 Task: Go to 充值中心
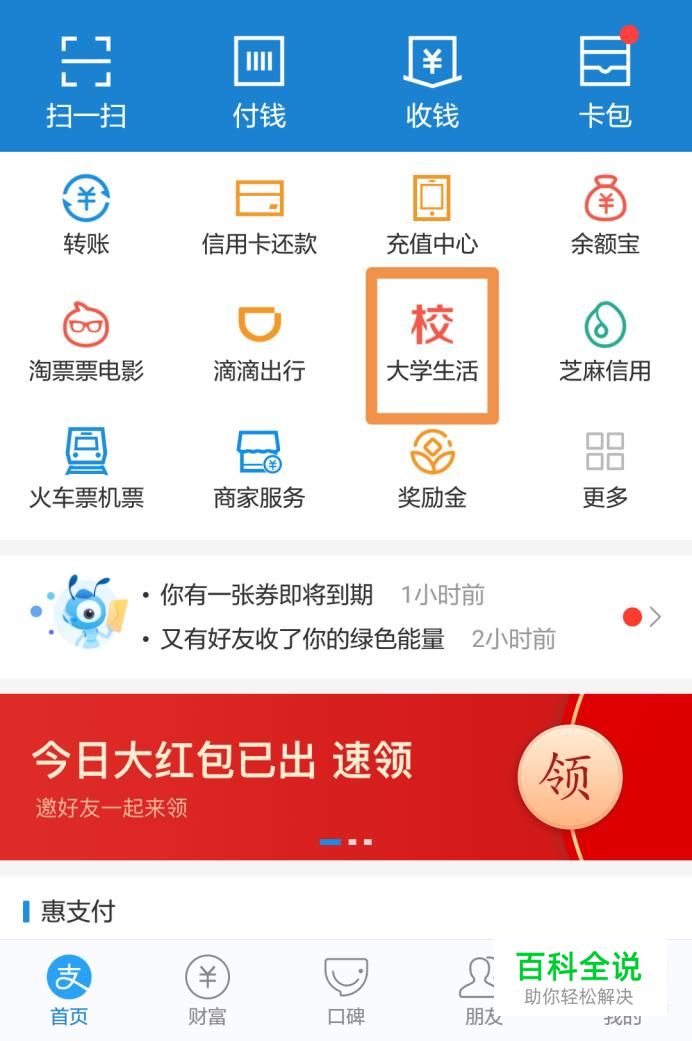(432, 214)
